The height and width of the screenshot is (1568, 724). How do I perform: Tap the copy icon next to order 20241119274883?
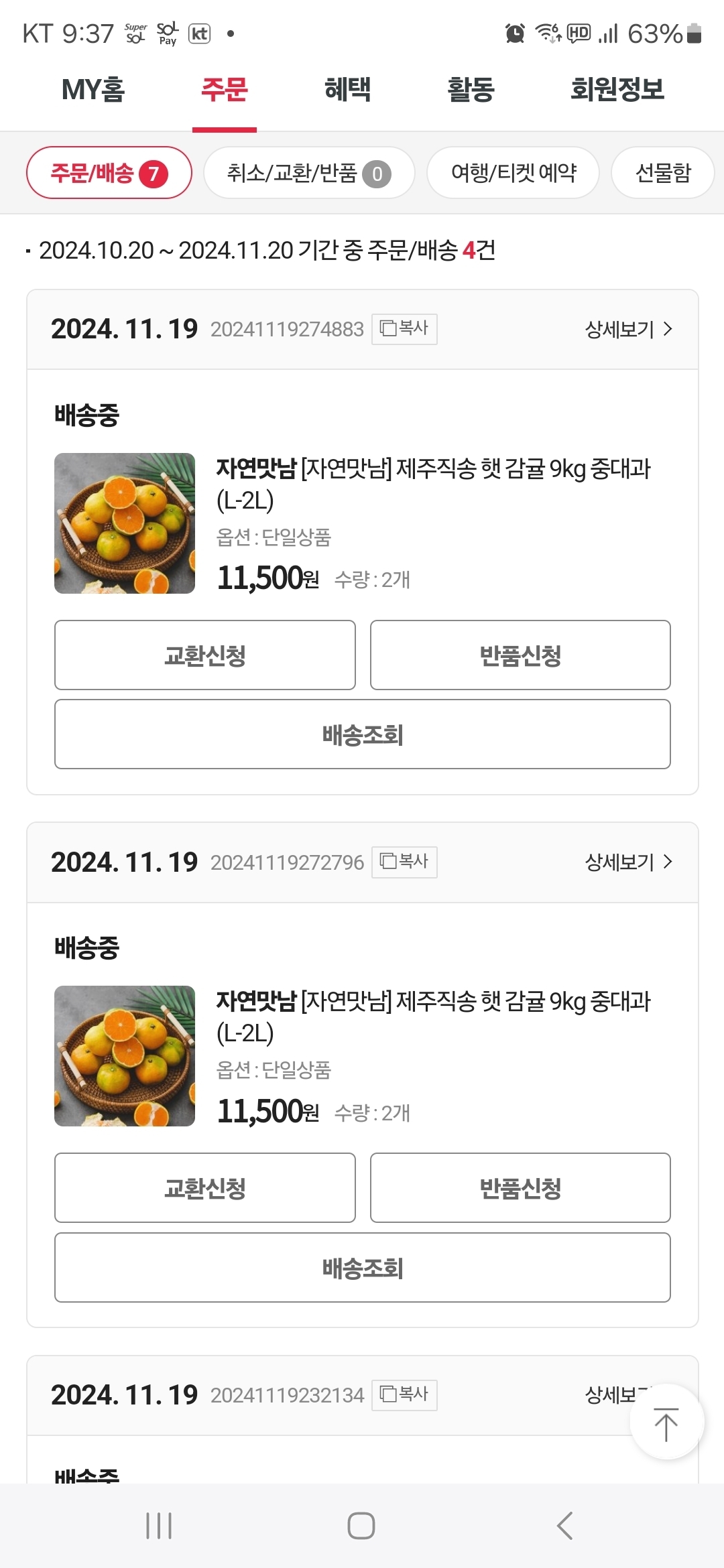[404, 328]
